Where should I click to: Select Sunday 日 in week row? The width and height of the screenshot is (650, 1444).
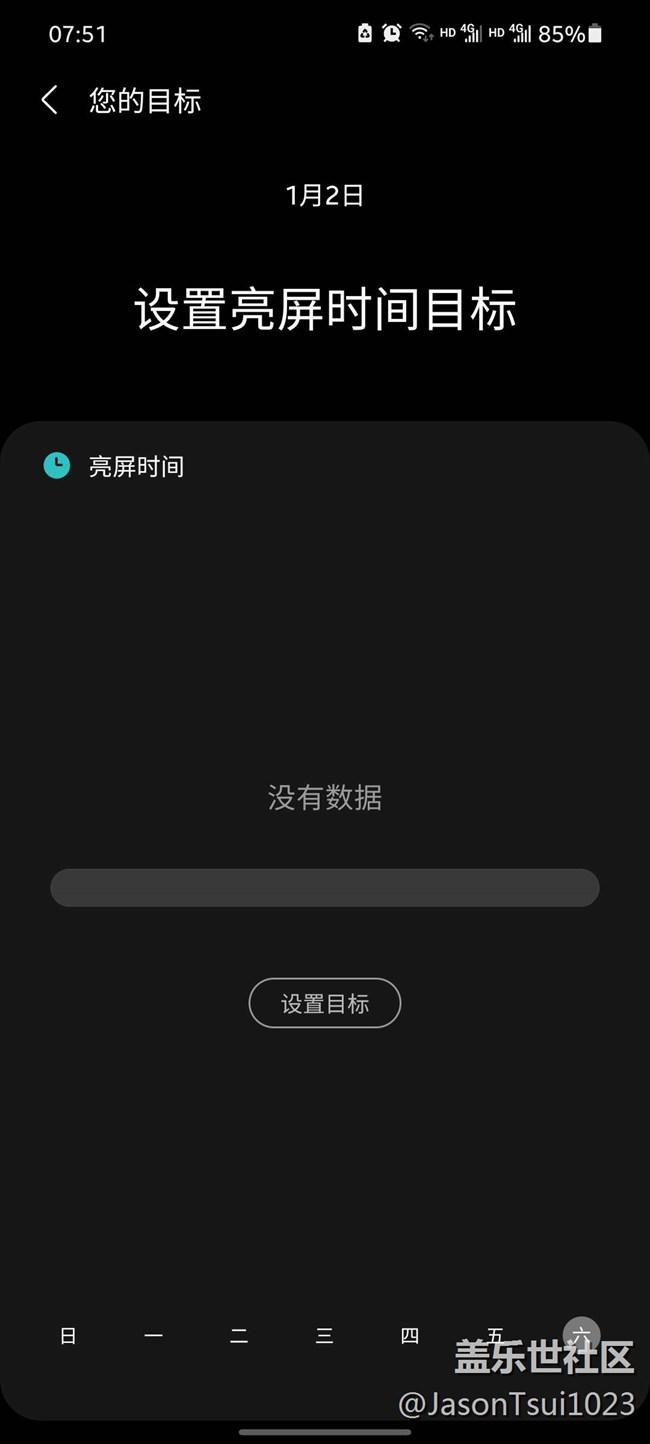(x=68, y=1336)
